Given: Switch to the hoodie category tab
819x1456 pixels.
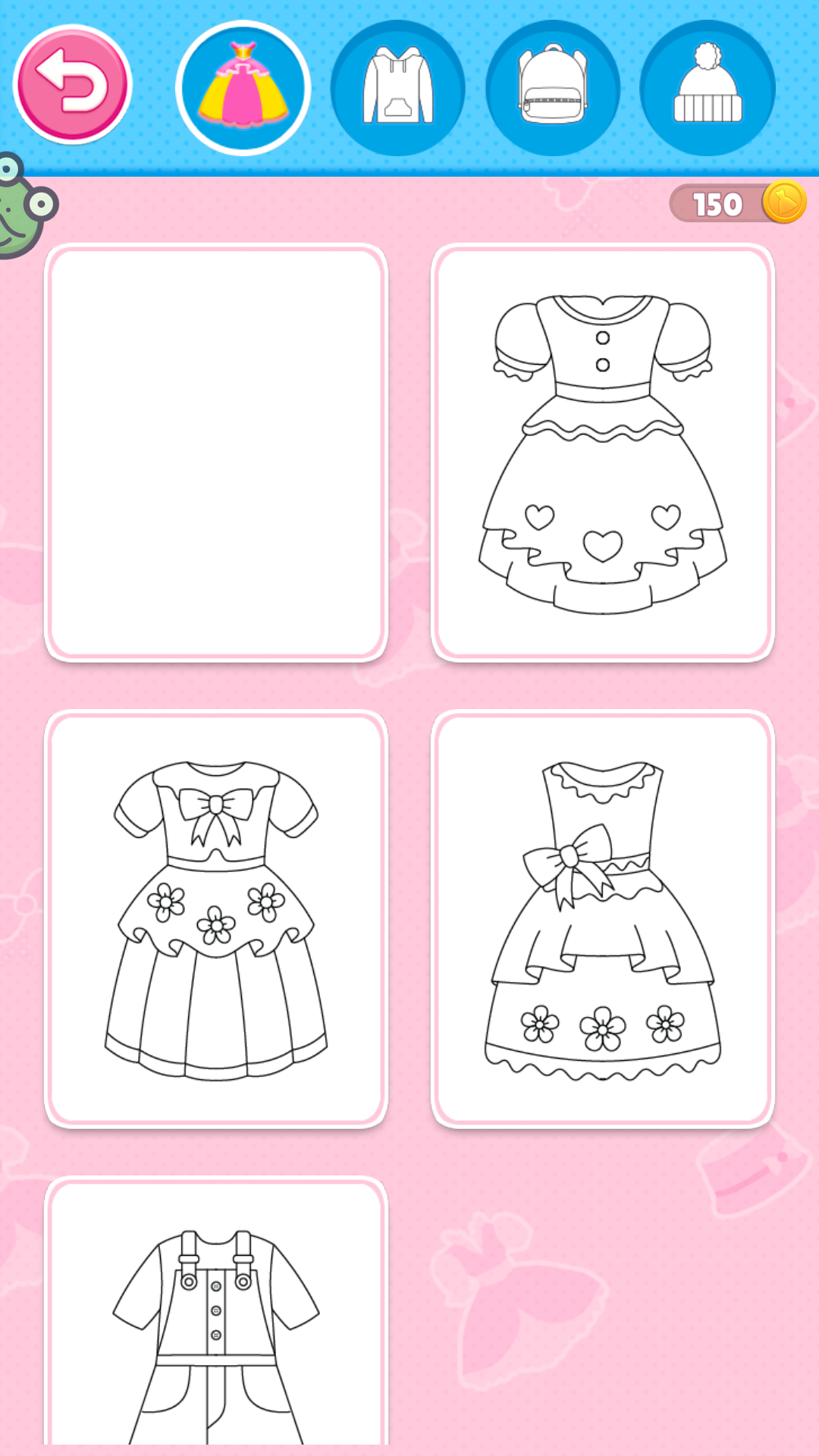Looking at the screenshot, I should 398,88.
